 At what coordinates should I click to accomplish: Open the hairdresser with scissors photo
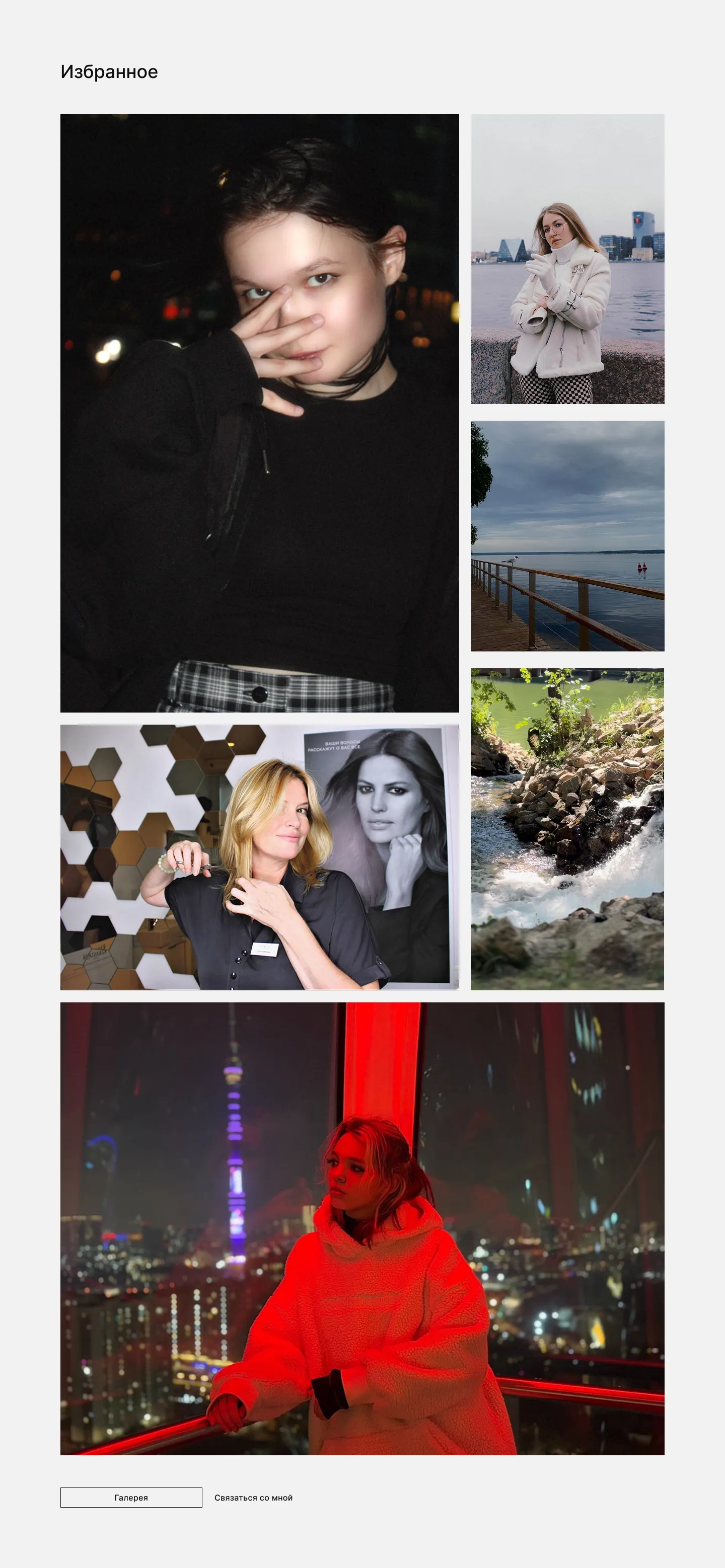pyautogui.click(x=259, y=857)
